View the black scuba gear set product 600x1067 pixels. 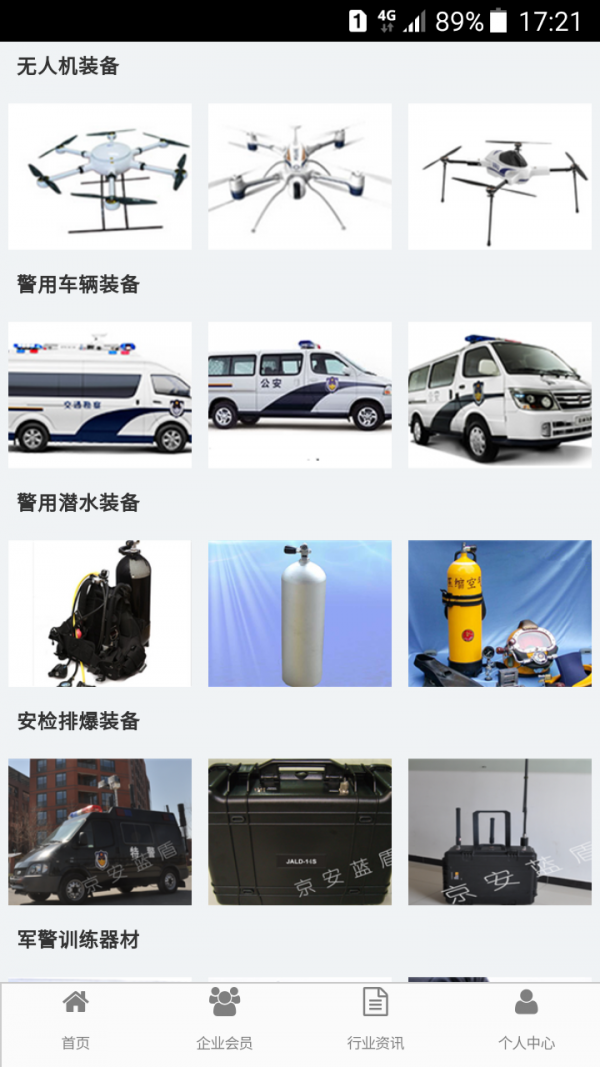click(100, 613)
